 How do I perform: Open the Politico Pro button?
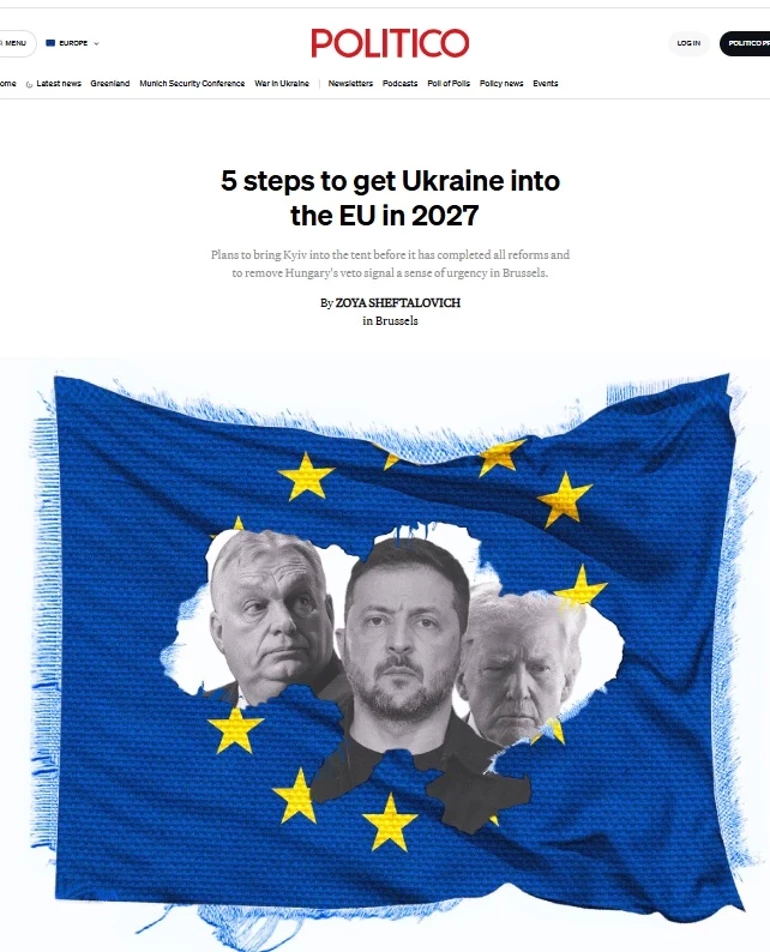pyautogui.click(x=746, y=43)
